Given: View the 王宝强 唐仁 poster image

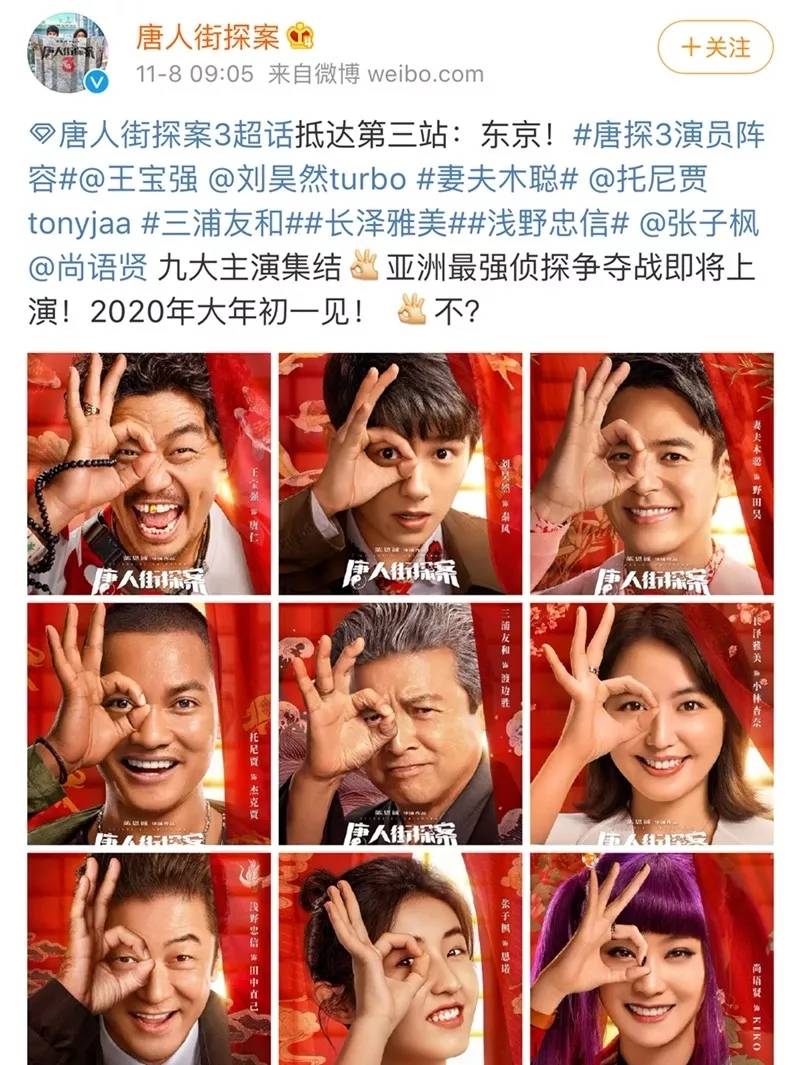Looking at the screenshot, I should pyautogui.click(x=148, y=473).
